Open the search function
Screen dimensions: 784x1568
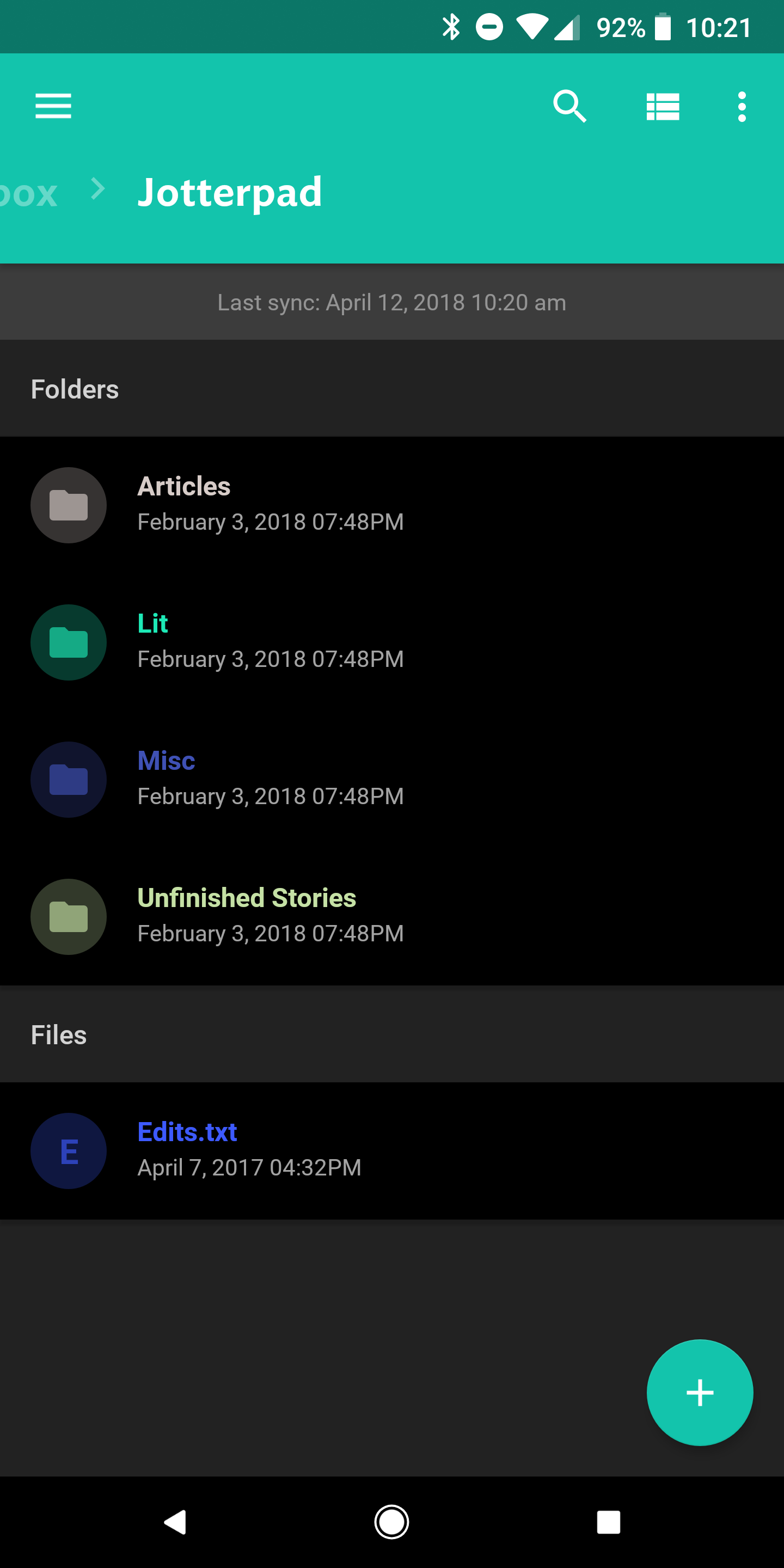click(x=569, y=106)
